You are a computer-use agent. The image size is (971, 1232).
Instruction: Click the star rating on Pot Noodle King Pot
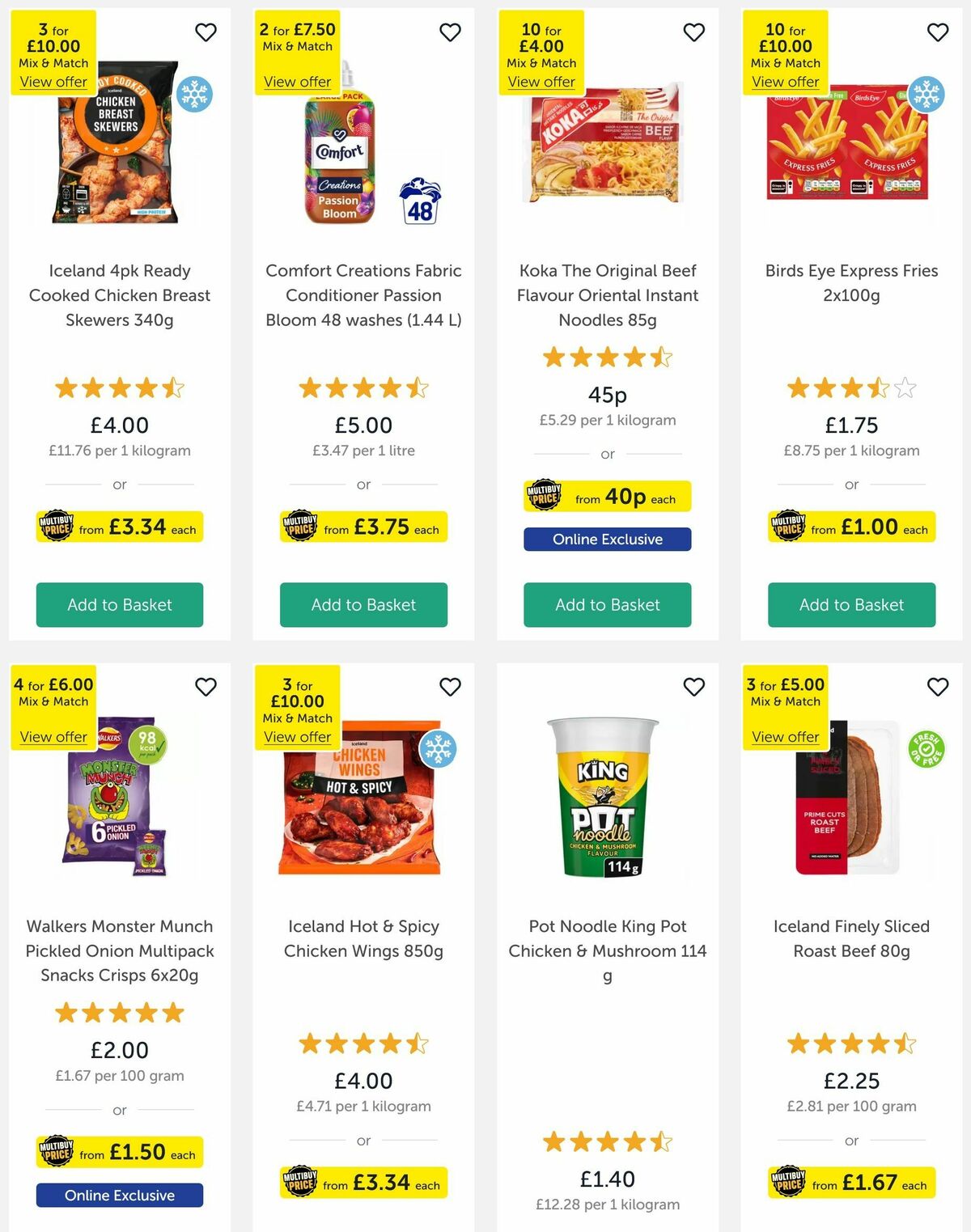click(x=607, y=1141)
